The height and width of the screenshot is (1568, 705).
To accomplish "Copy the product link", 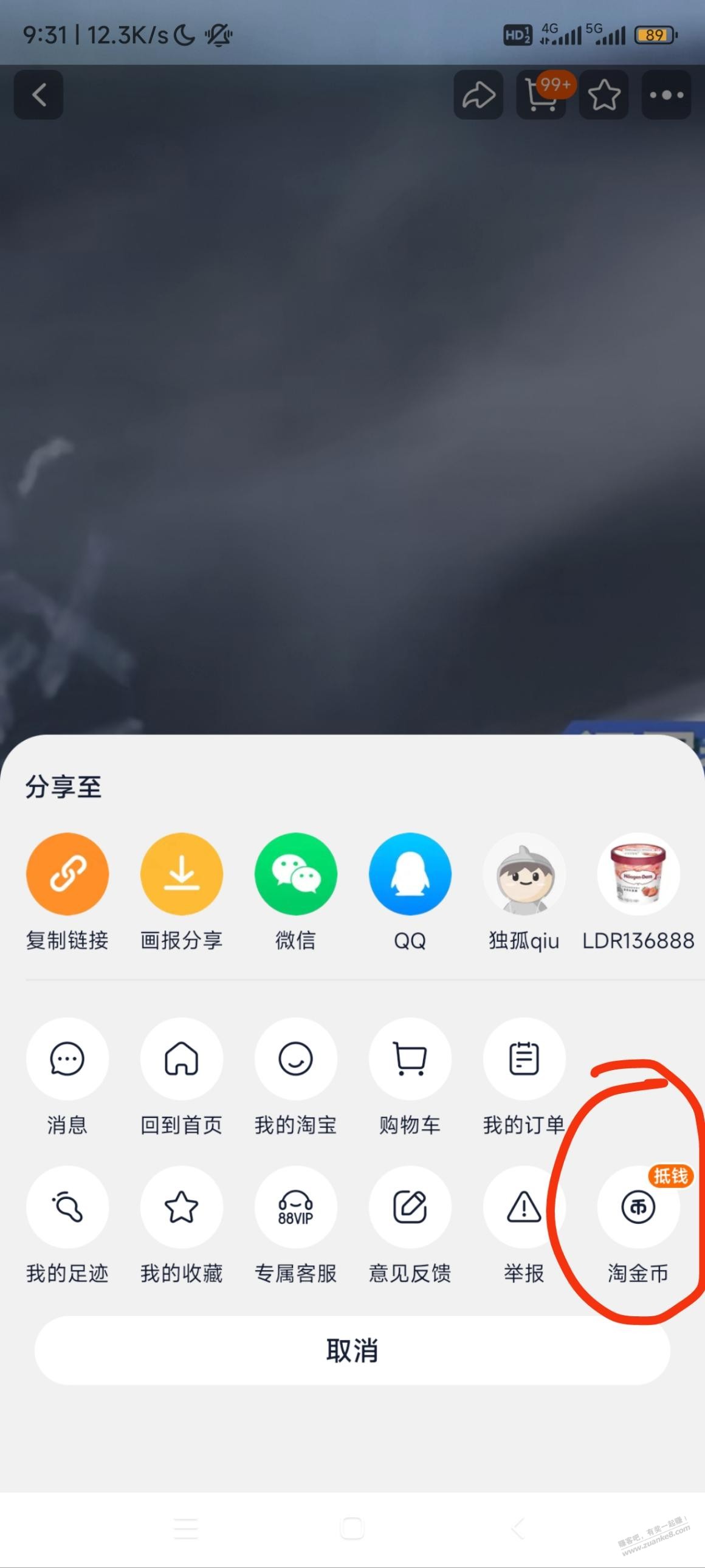I will pyautogui.click(x=67, y=874).
